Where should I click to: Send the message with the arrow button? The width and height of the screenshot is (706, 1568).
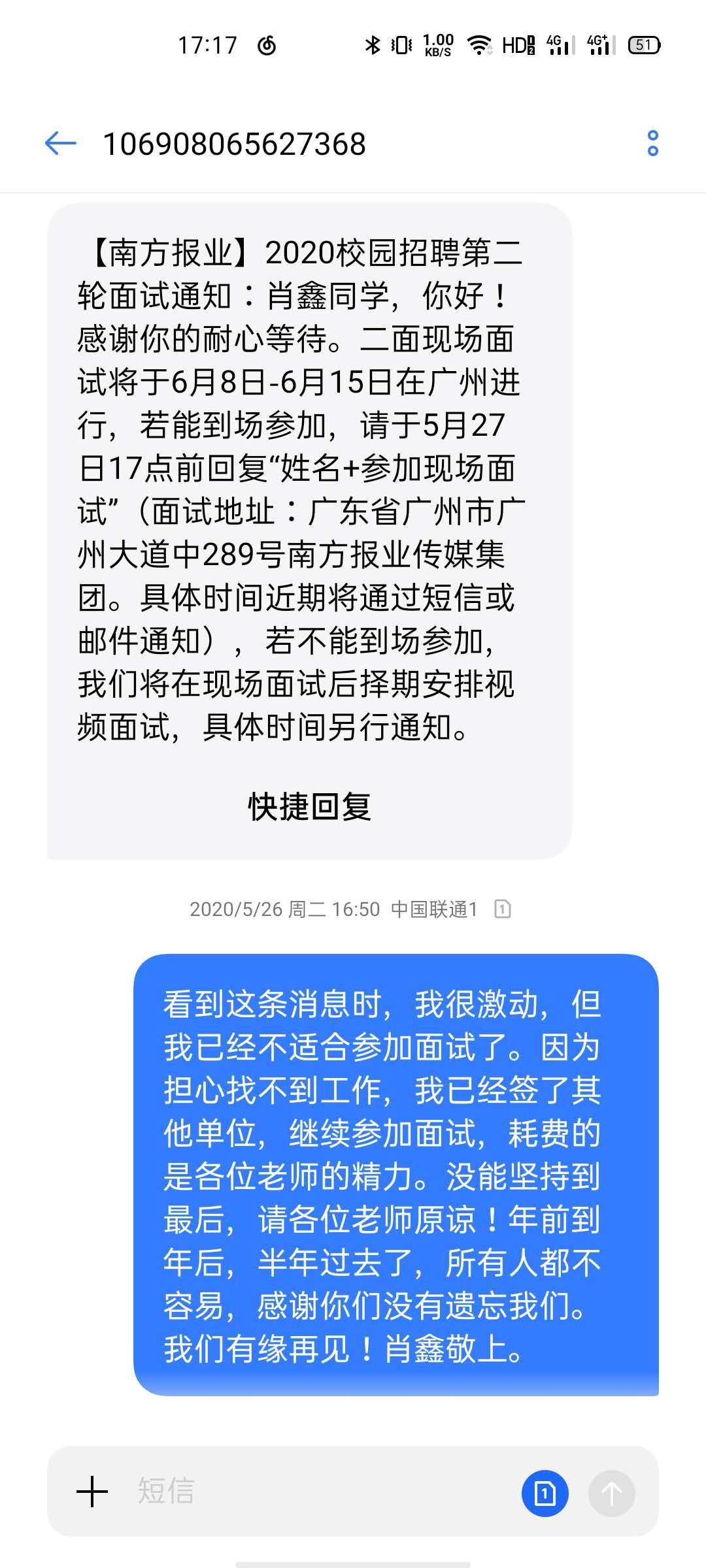tap(611, 1493)
